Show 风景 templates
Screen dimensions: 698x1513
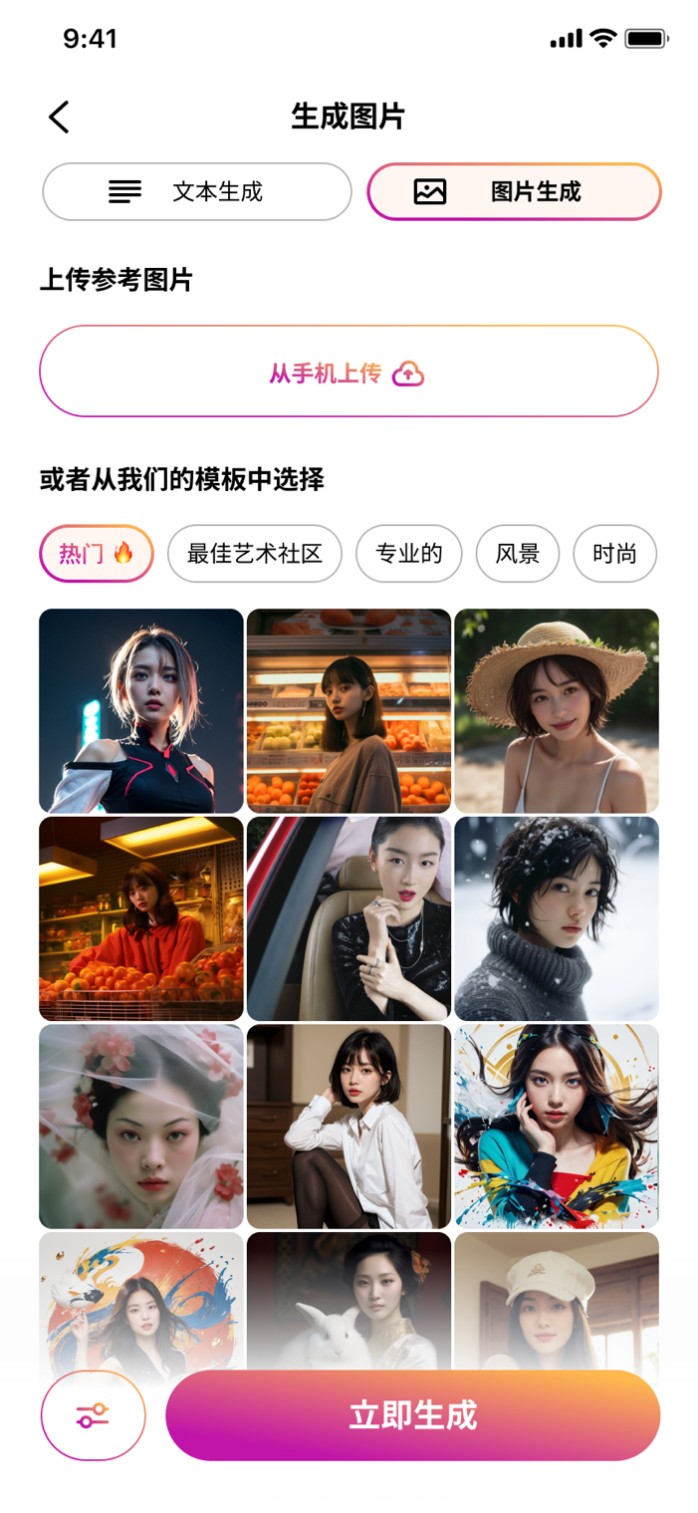click(x=517, y=553)
